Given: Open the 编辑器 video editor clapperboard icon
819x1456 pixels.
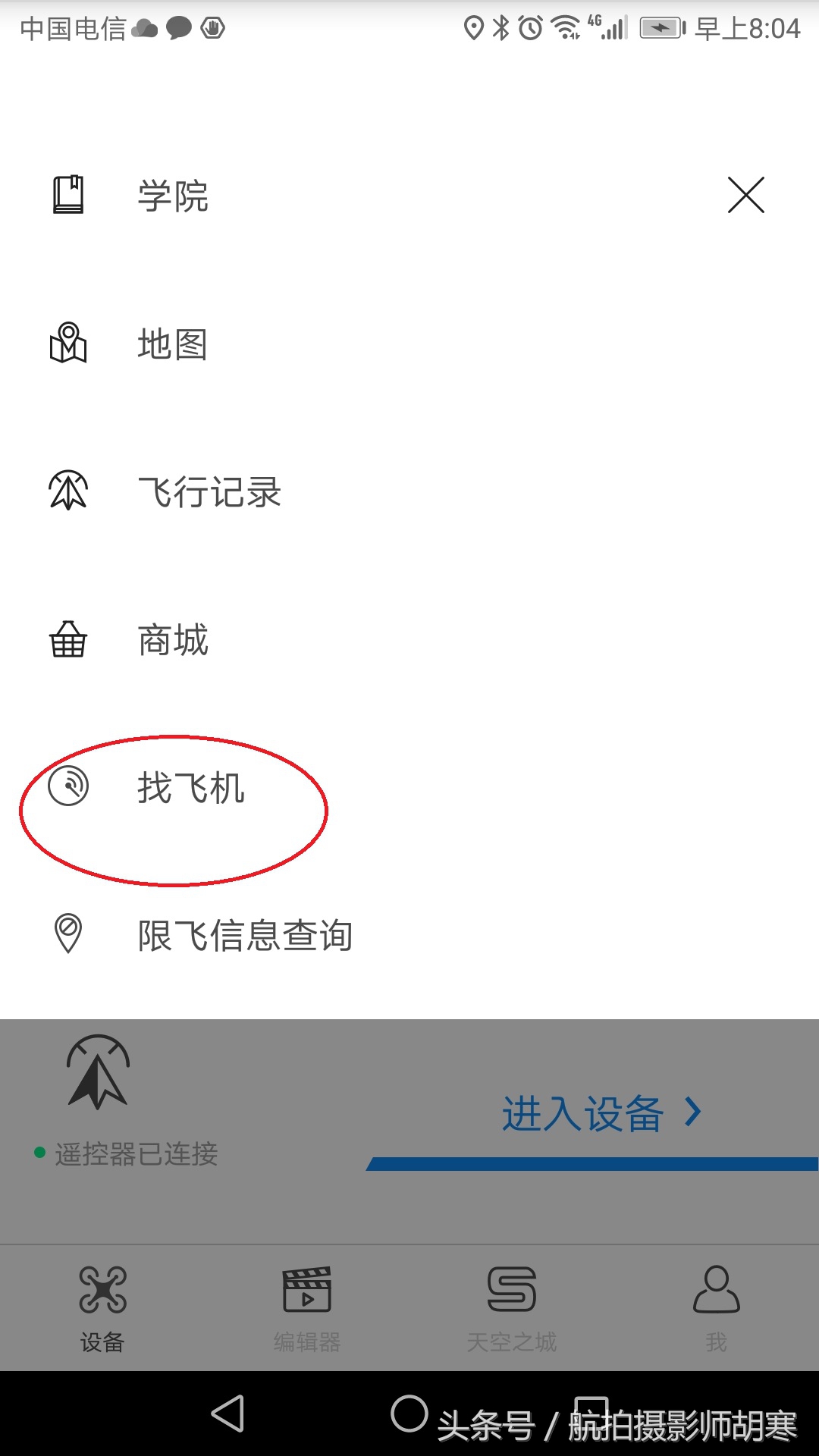Looking at the screenshot, I should [306, 1289].
